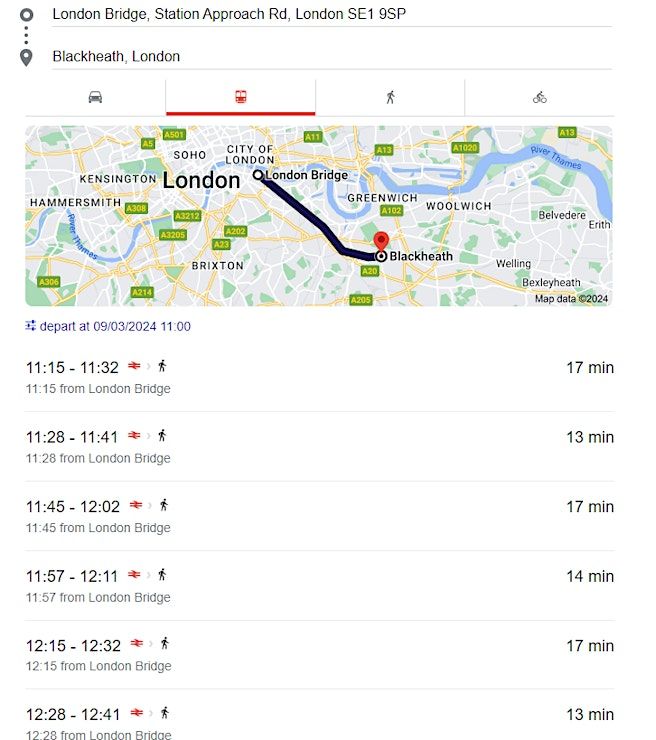View the 11:45 - 12:02 route details
The height and width of the screenshot is (740, 656).
pos(320,516)
